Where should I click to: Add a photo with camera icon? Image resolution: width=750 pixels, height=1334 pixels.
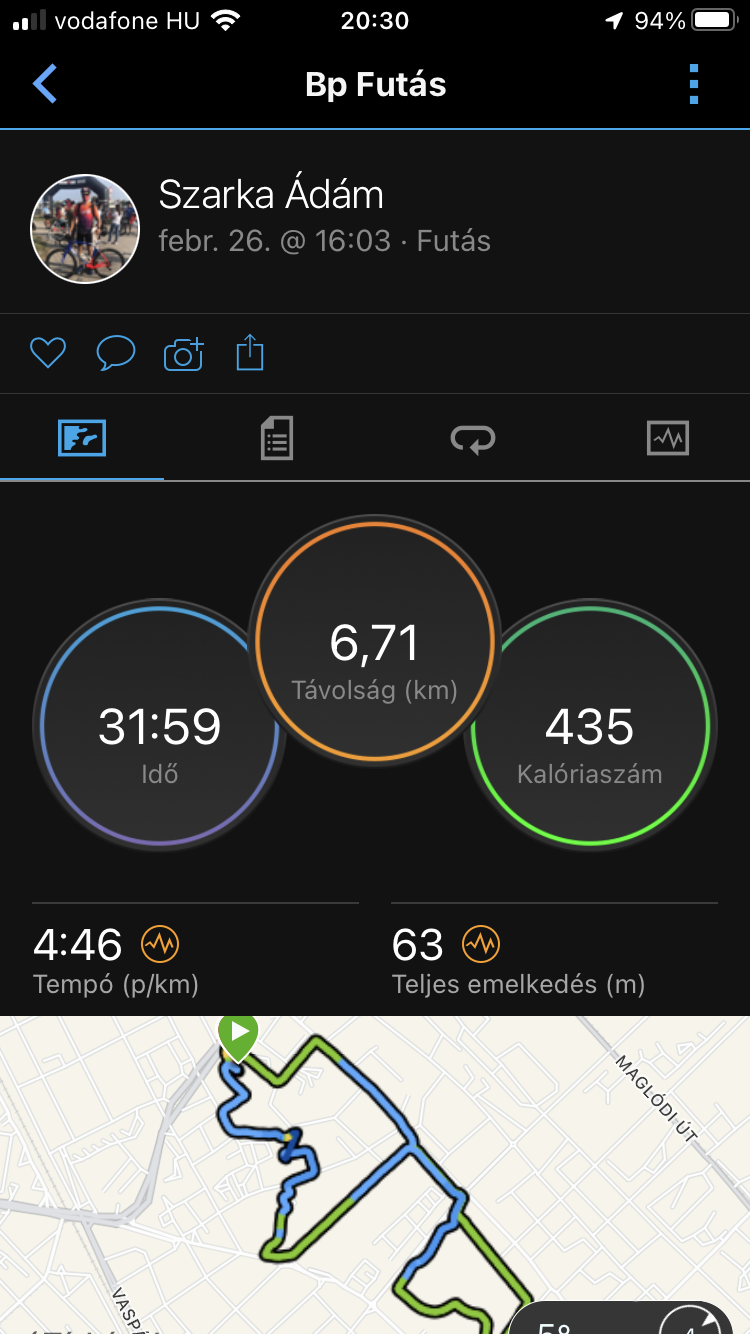point(183,353)
